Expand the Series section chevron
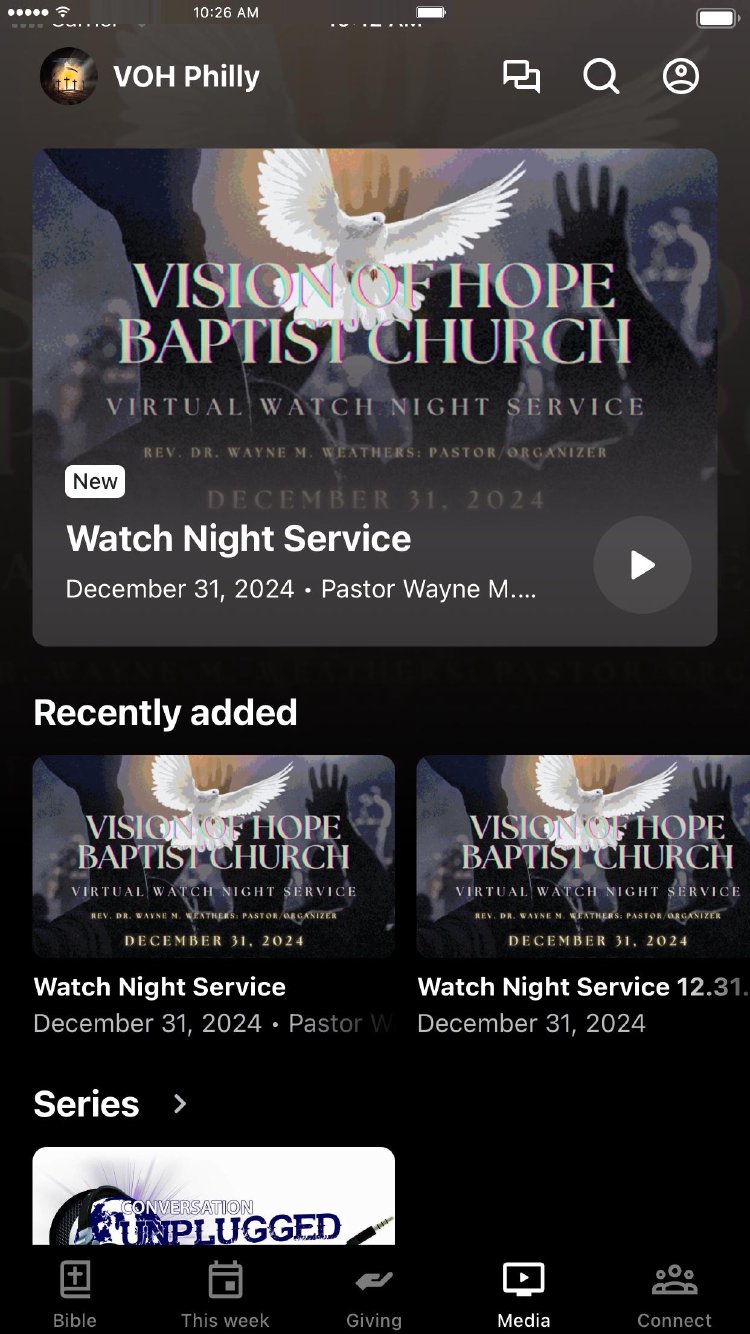The image size is (750, 1334). [180, 1104]
